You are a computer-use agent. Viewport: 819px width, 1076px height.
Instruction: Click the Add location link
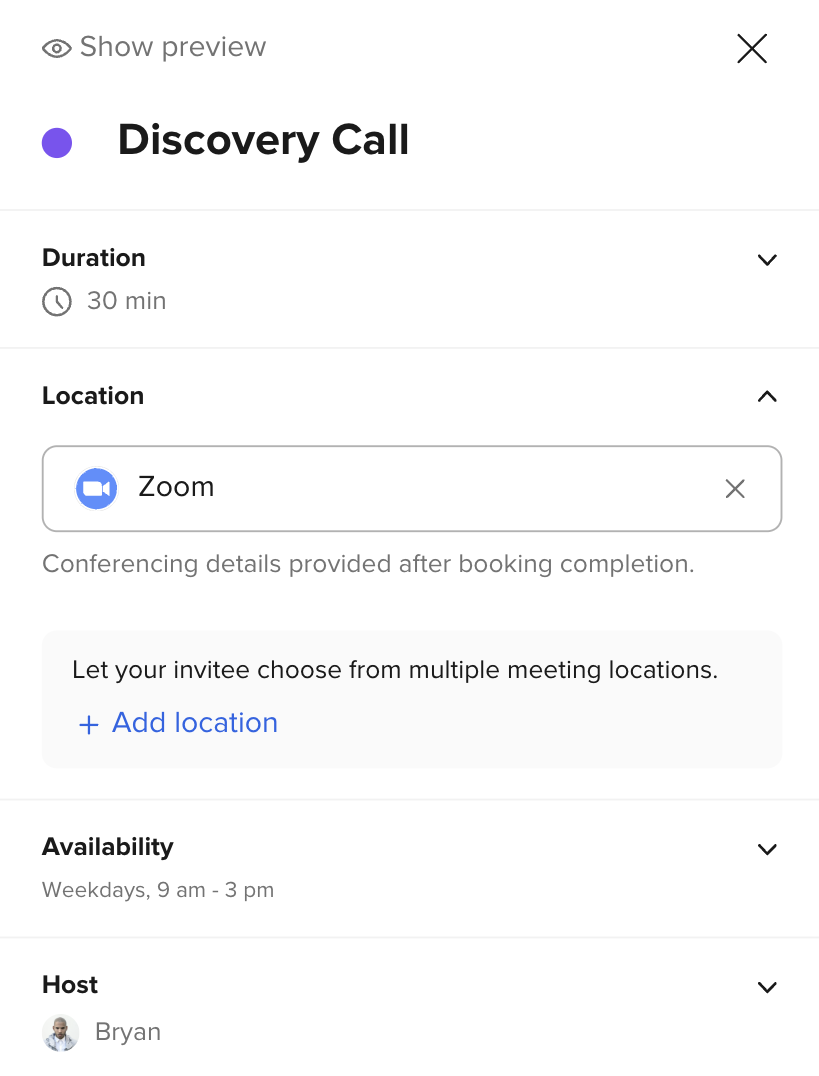pyautogui.click(x=195, y=723)
